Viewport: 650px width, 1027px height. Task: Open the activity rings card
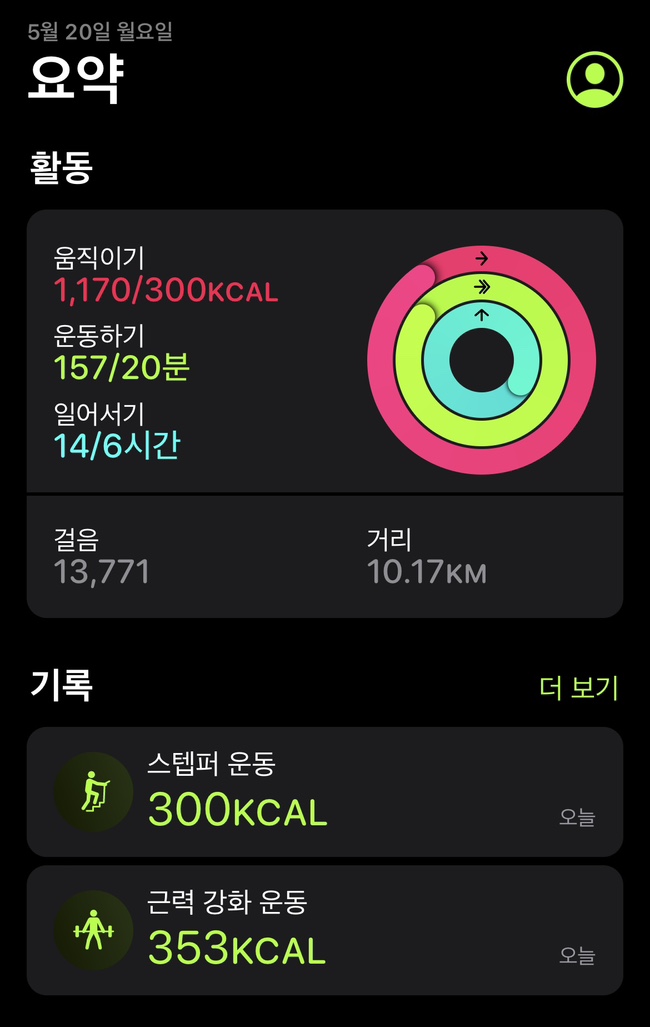point(324,351)
